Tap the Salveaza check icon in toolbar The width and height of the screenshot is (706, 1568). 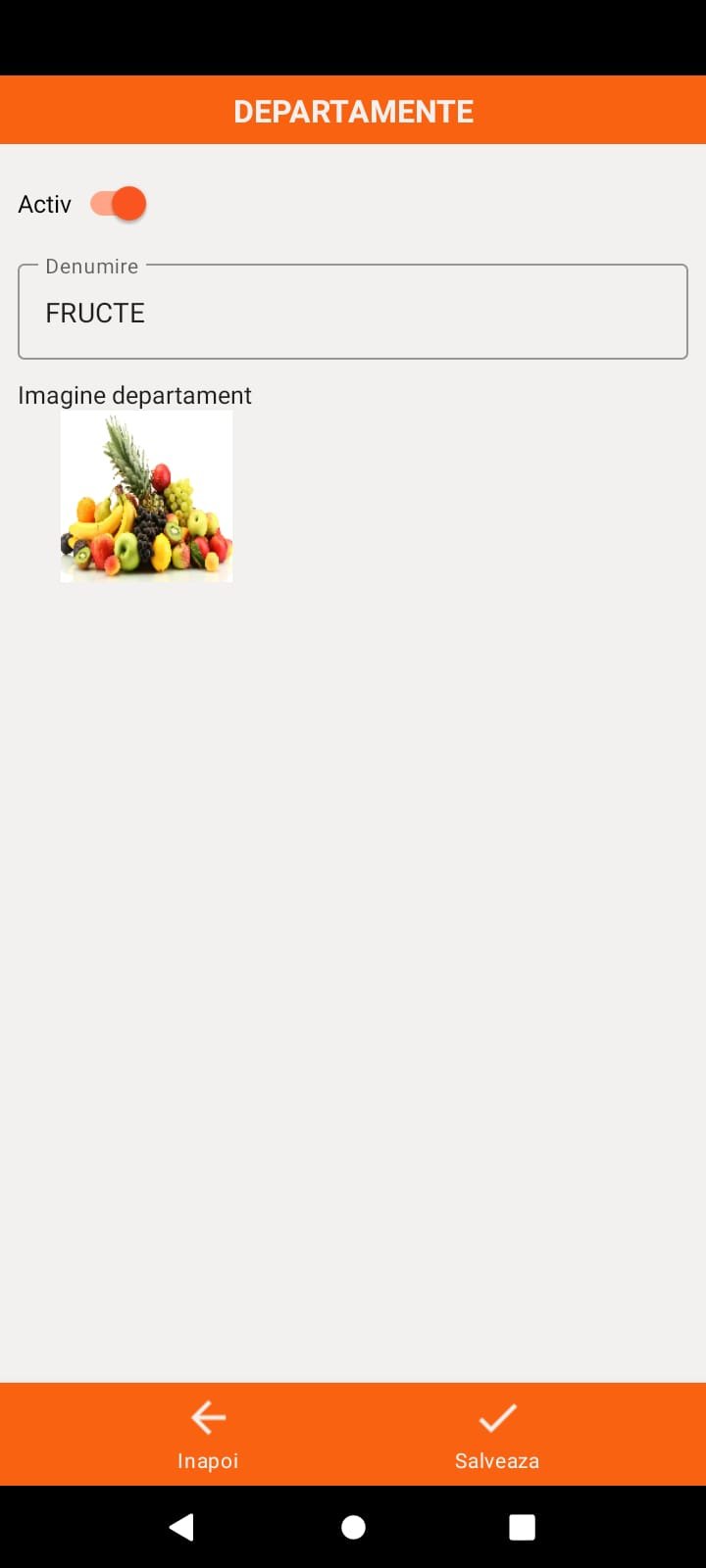click(x=496, y=1417)
